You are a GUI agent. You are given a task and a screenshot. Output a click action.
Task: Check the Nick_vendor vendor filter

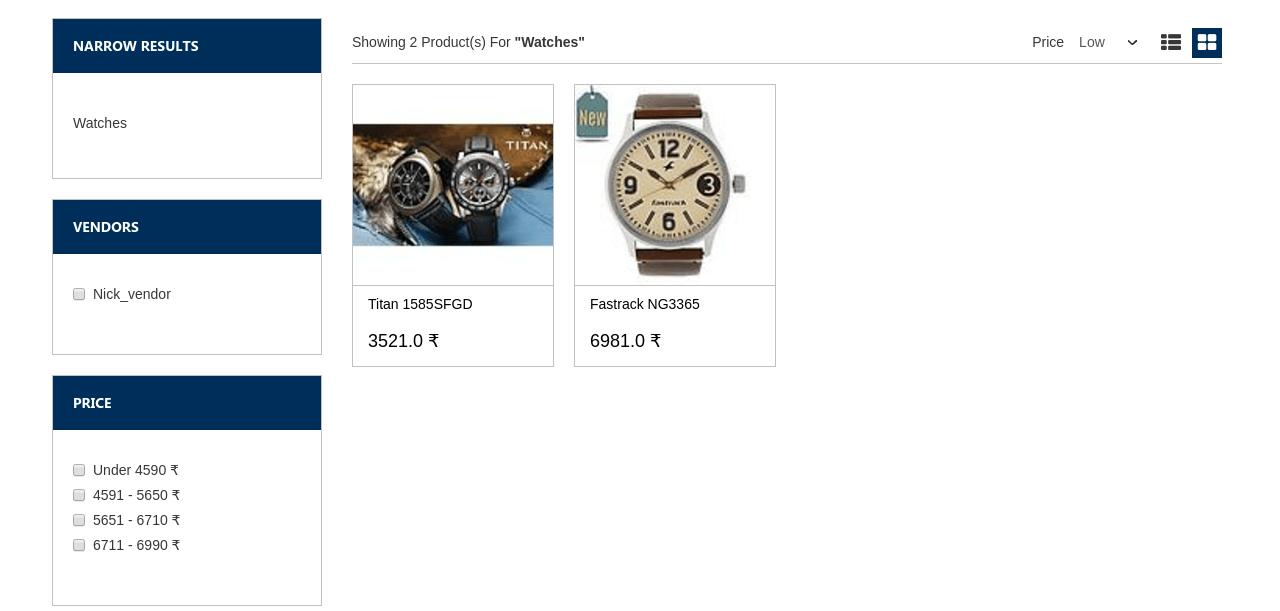[x=79, y=294]
